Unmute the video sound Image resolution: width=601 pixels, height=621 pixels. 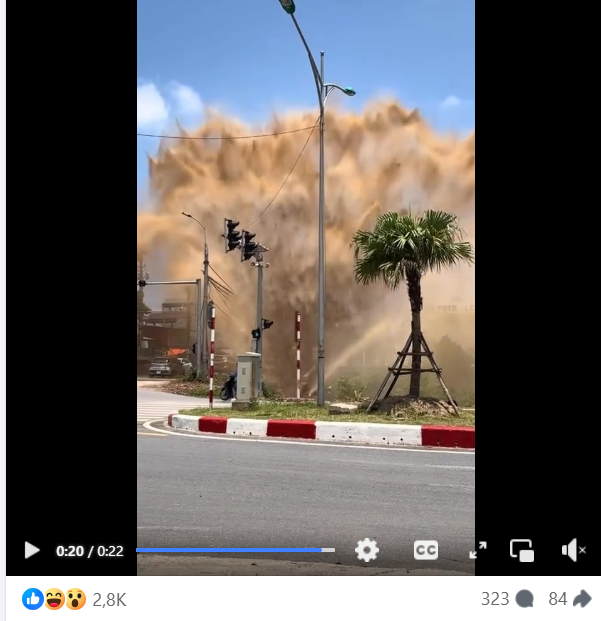point(573,550)
